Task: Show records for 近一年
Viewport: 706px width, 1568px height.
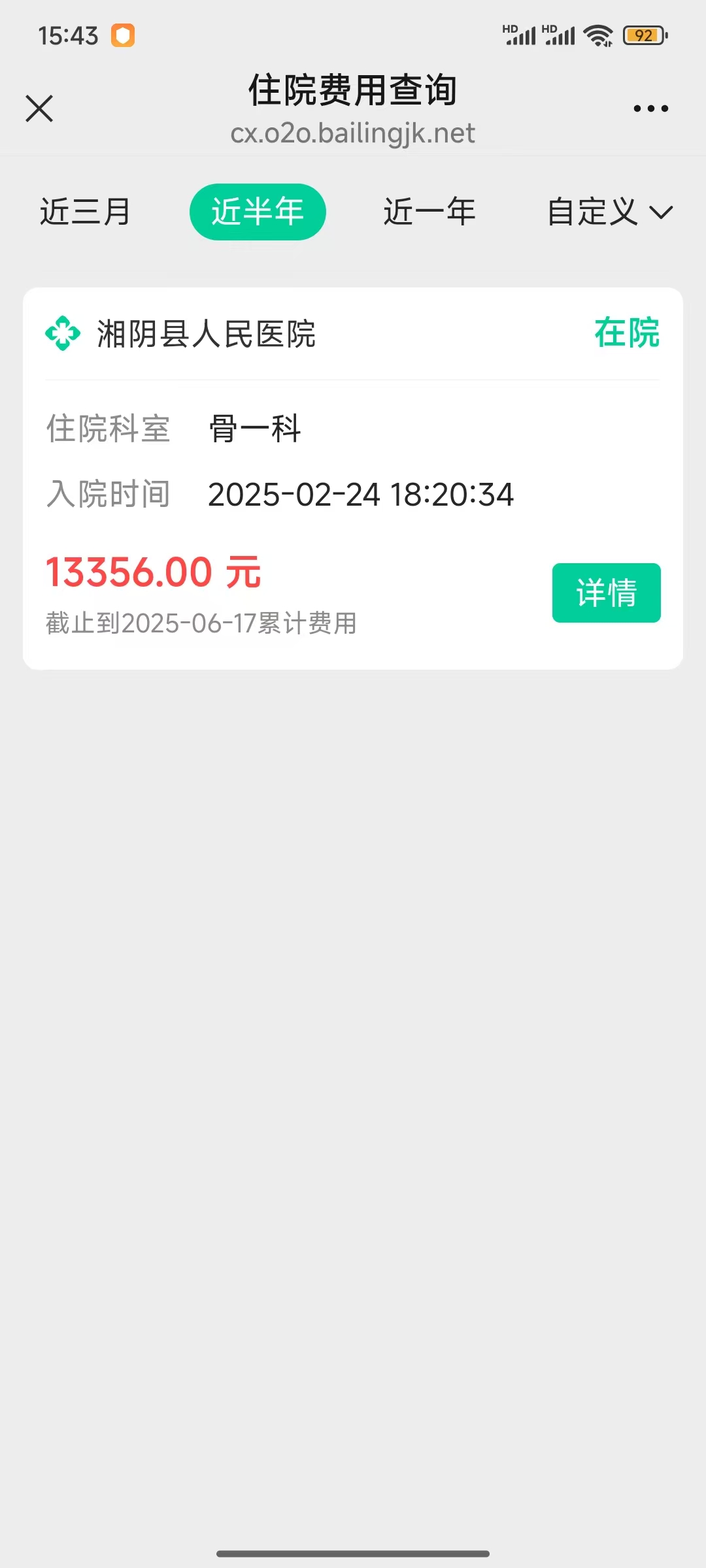Action: pyautogui.click(x=429, y=212)
